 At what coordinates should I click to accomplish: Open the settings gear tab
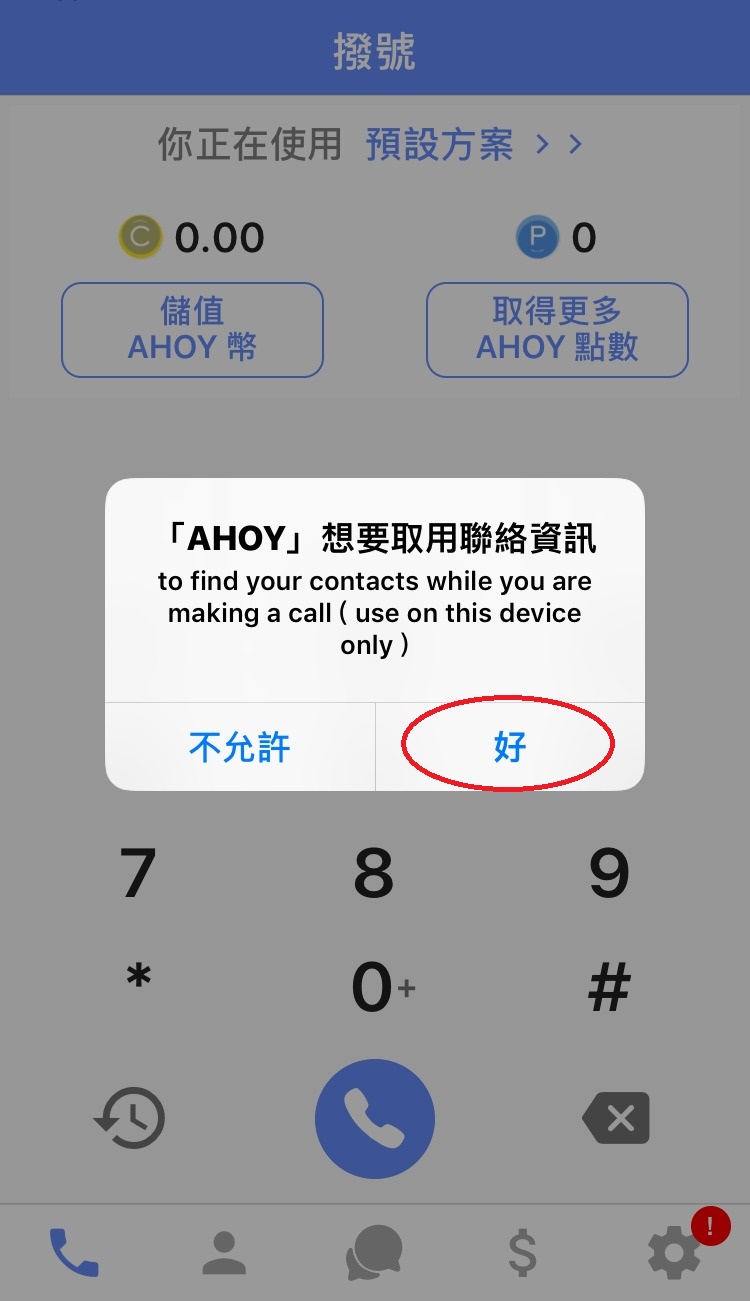click(674, 1253)
